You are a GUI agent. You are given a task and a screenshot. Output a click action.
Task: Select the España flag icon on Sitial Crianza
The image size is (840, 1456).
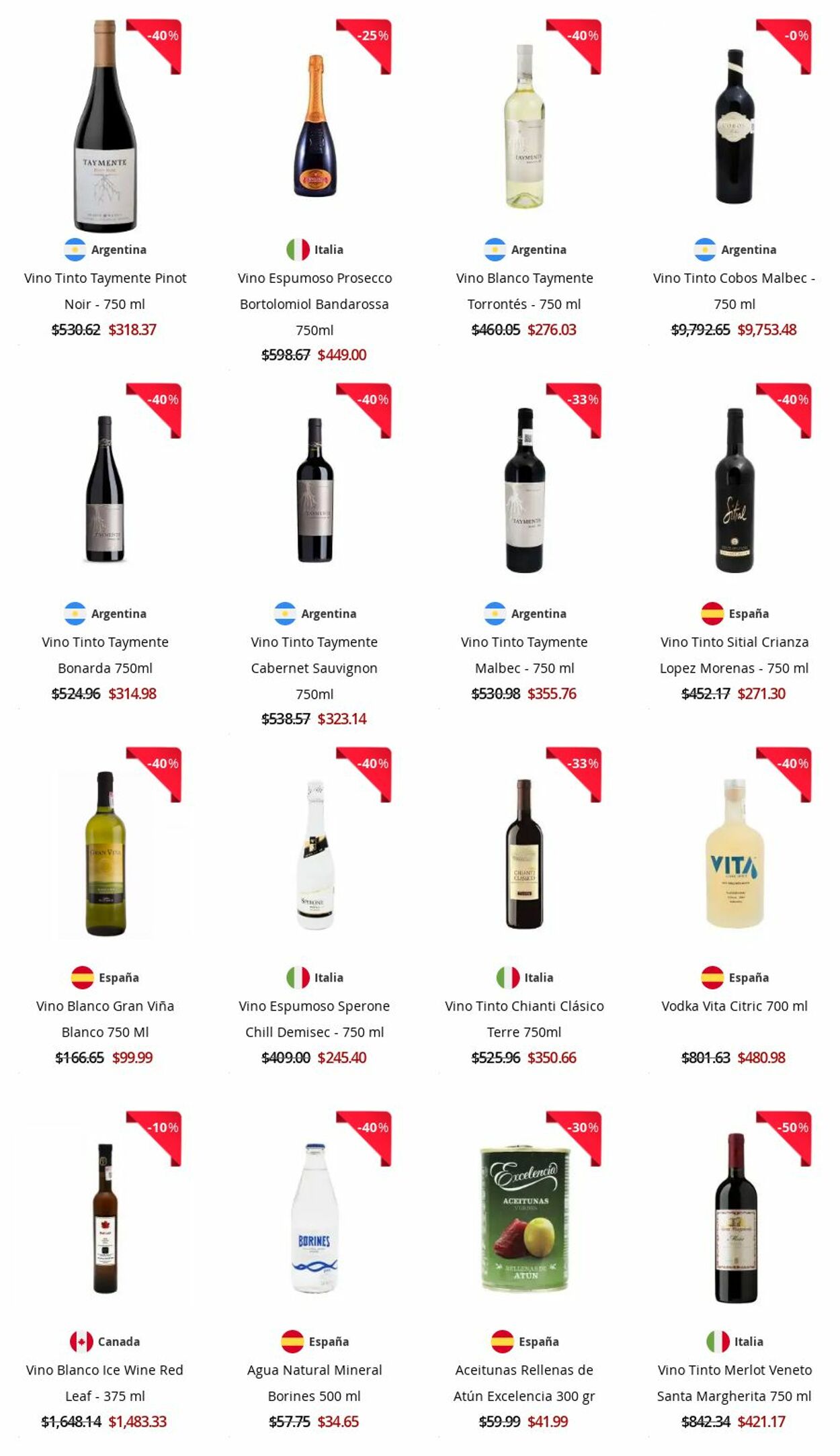click(x=712, y=613)
